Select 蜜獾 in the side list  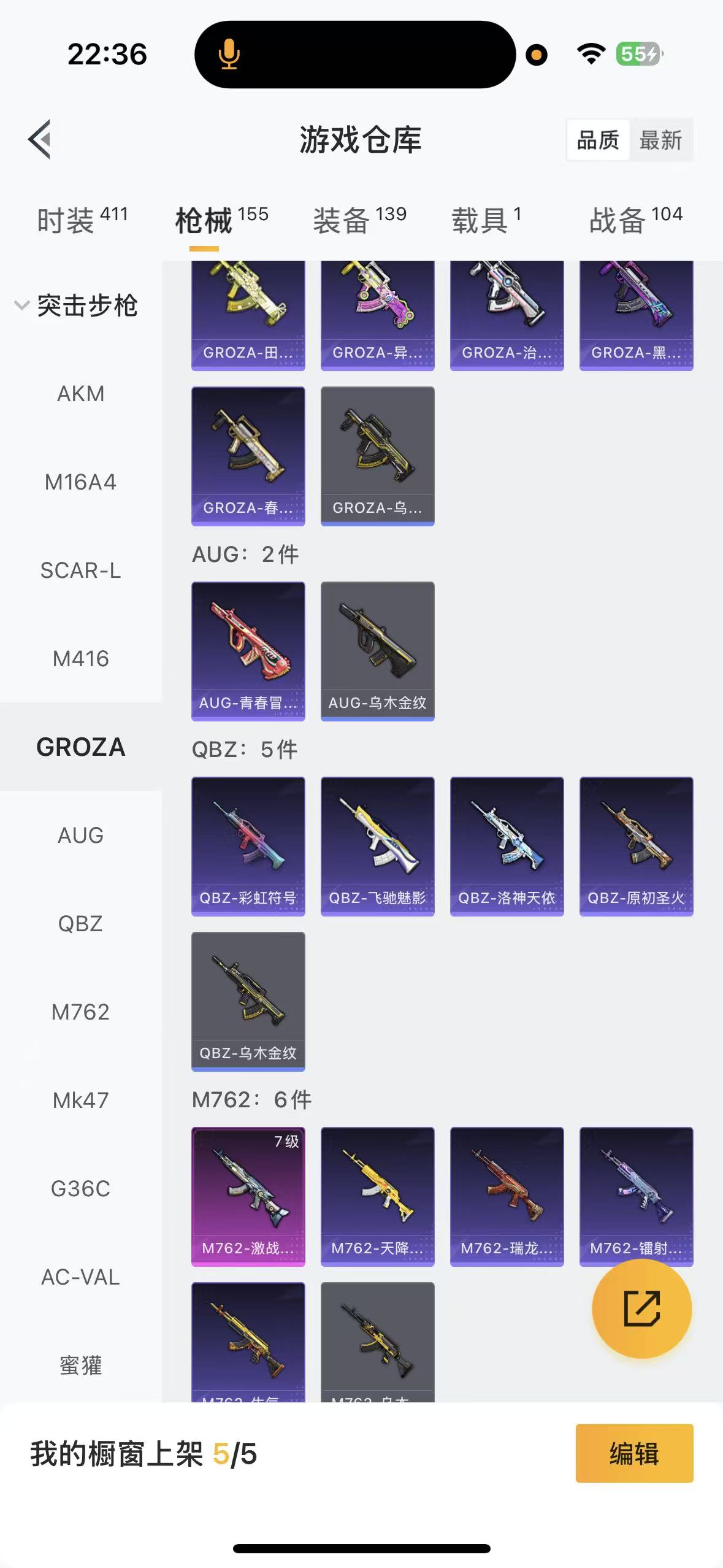pos(80,1365)
